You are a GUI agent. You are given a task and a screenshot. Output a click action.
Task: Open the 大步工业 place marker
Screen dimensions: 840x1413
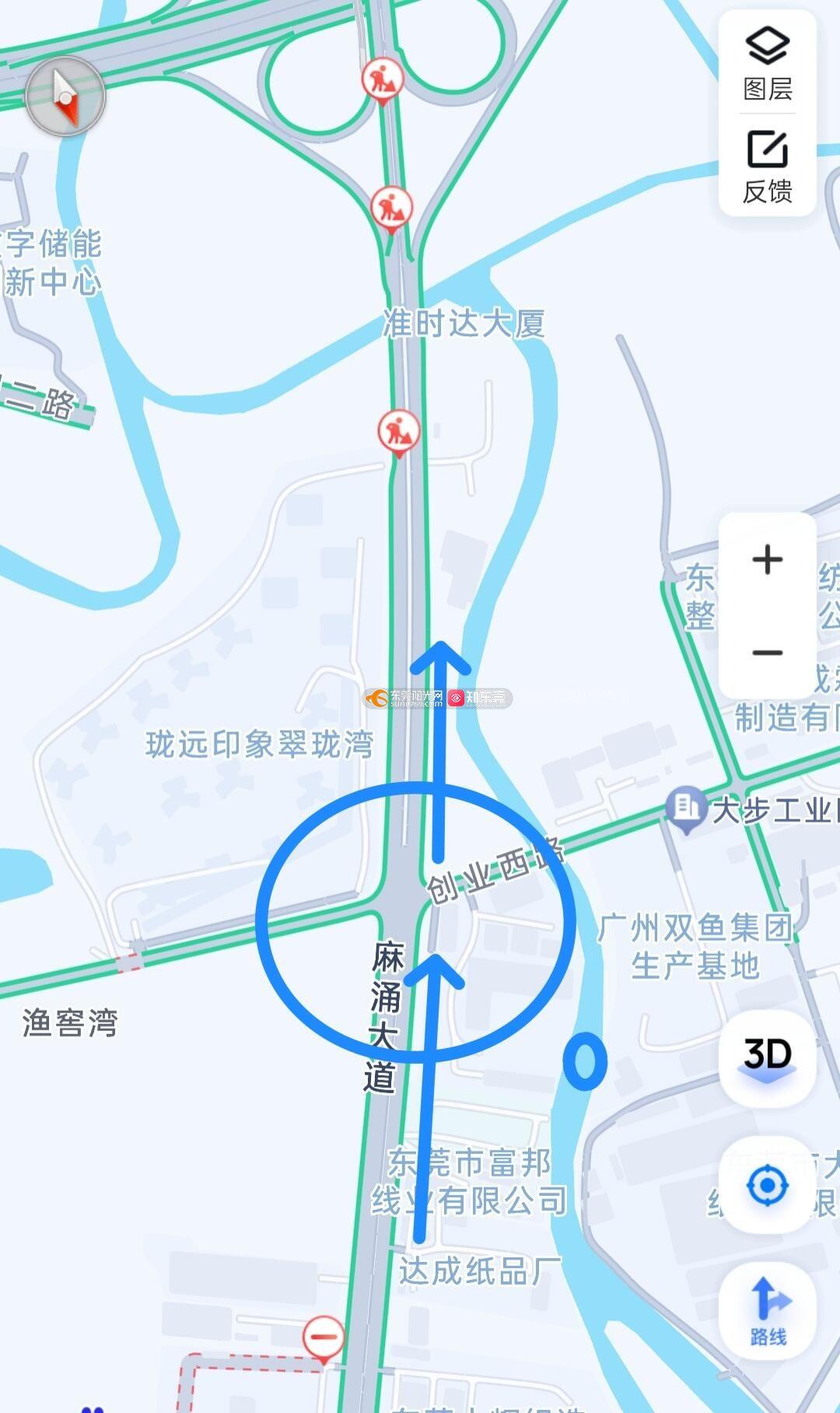click(x=685, y=811)
